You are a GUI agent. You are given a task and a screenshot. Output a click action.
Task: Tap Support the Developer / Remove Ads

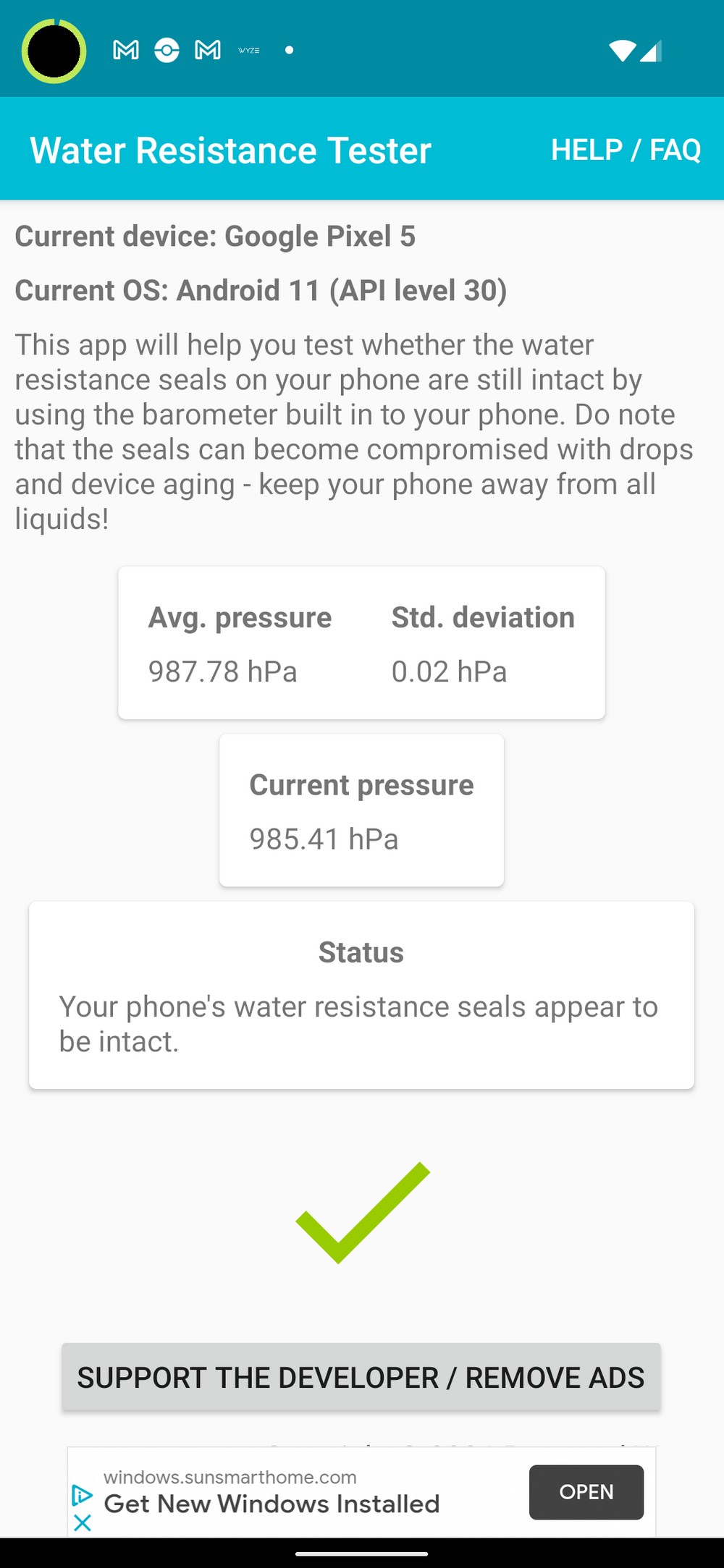tap(361, 1377)
